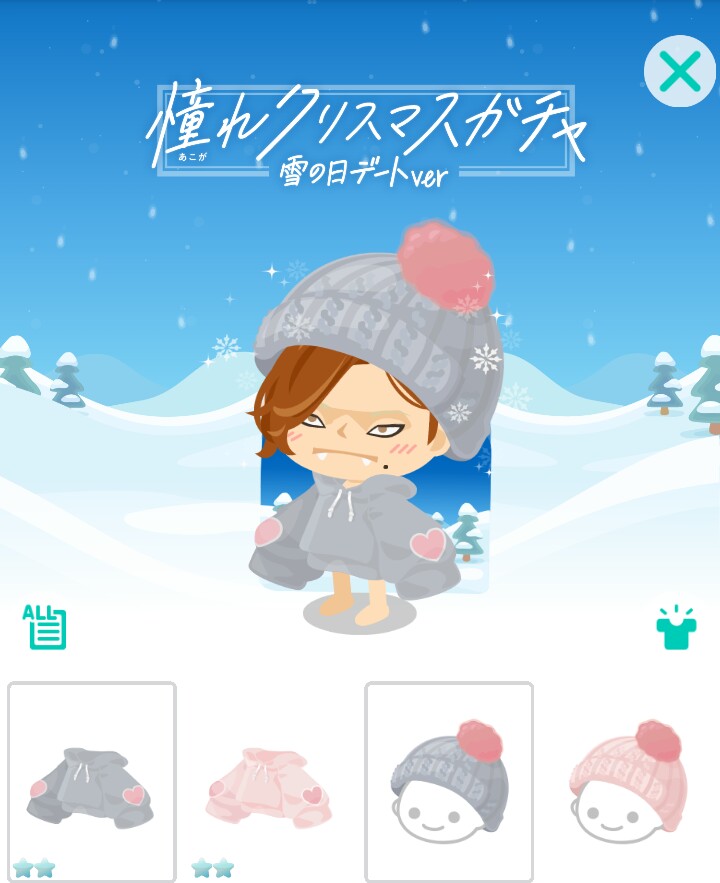Image resolution: width=720 pixels, height=883 pixels.
Task: Tap the green shirt try-on icon
Action: tap(676, 628)
